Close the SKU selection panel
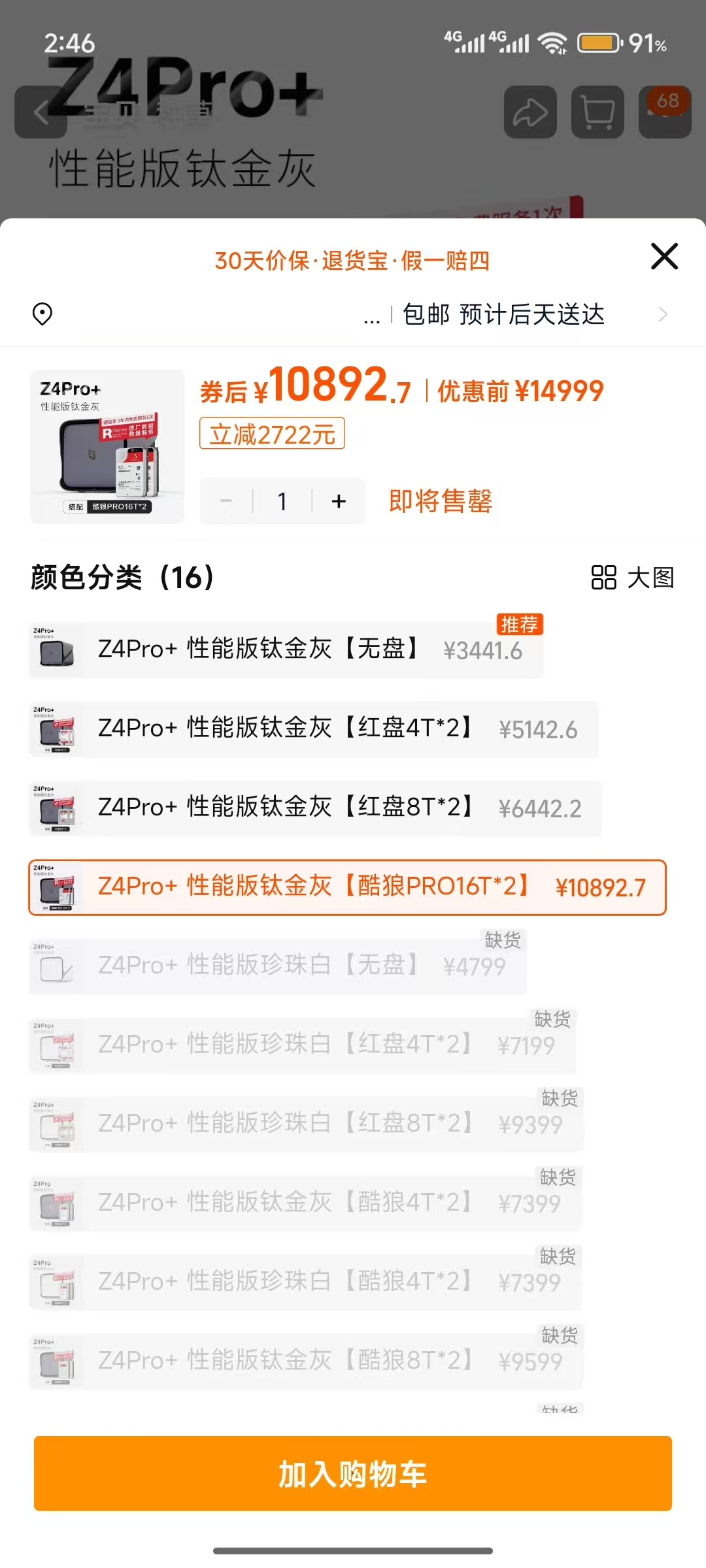 pos(664,257)
